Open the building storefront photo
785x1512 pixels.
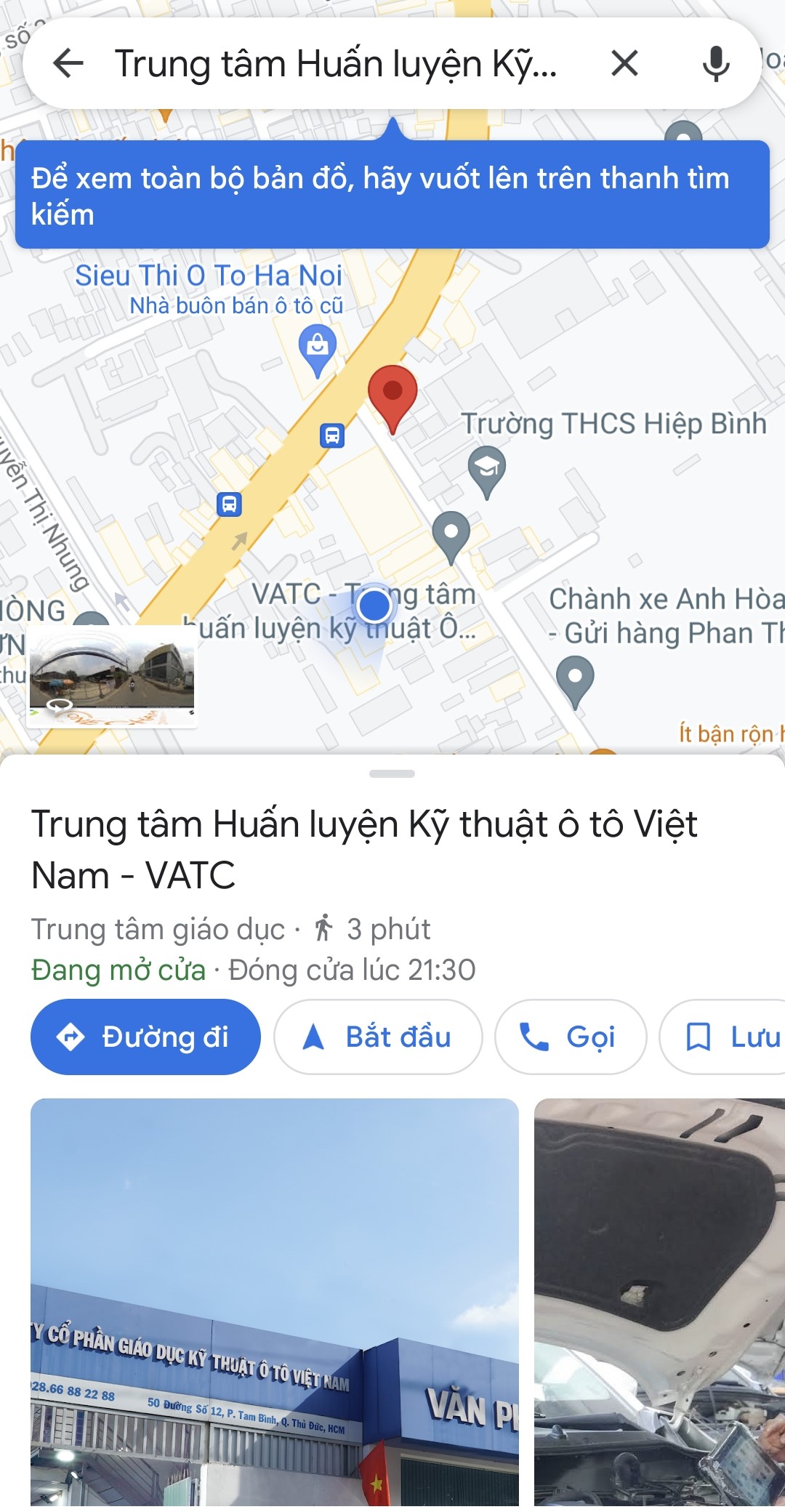click(x=275, y=1302)
